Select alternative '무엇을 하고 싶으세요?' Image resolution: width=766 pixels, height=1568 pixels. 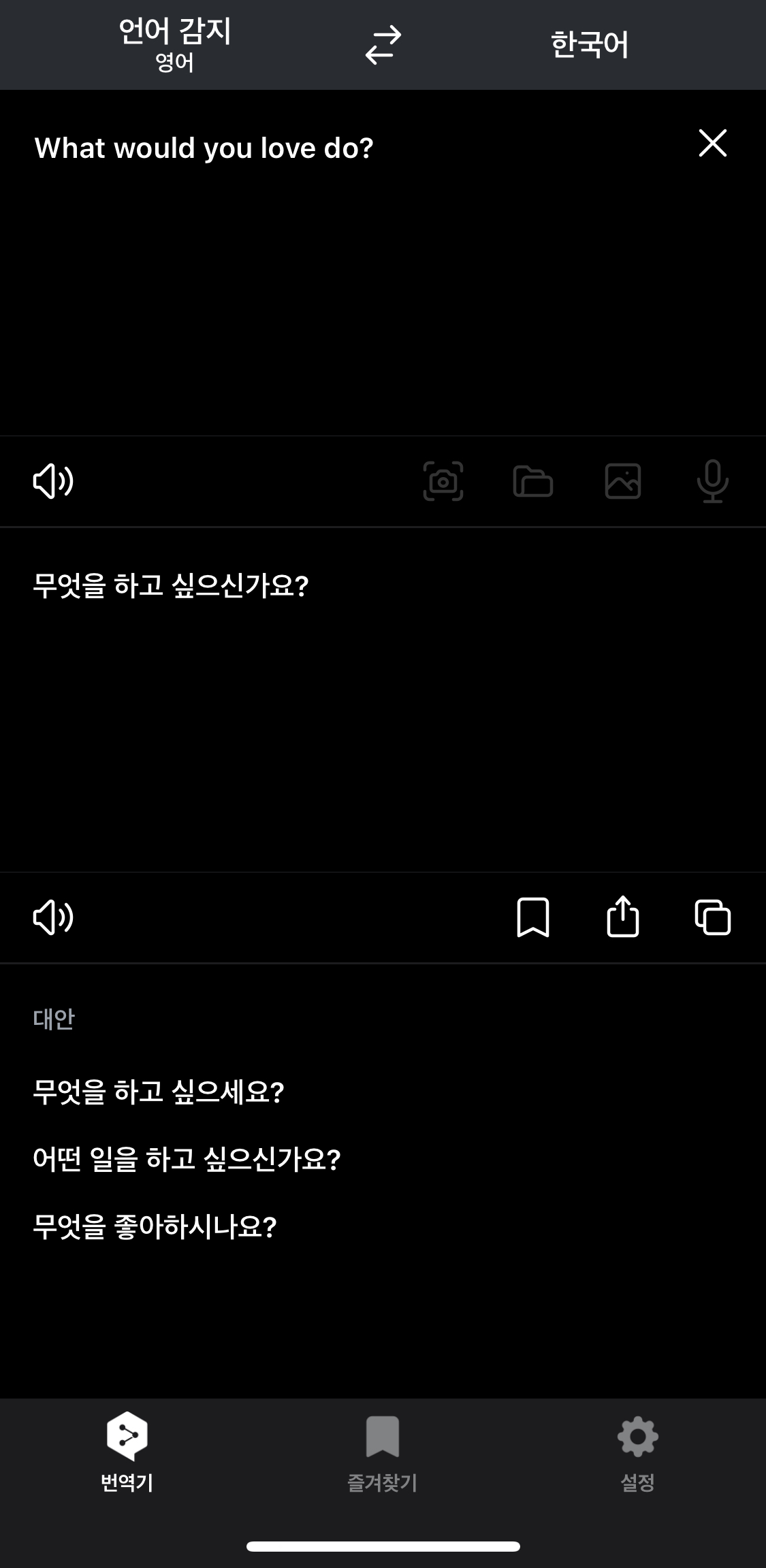[x=158, y=1089]
